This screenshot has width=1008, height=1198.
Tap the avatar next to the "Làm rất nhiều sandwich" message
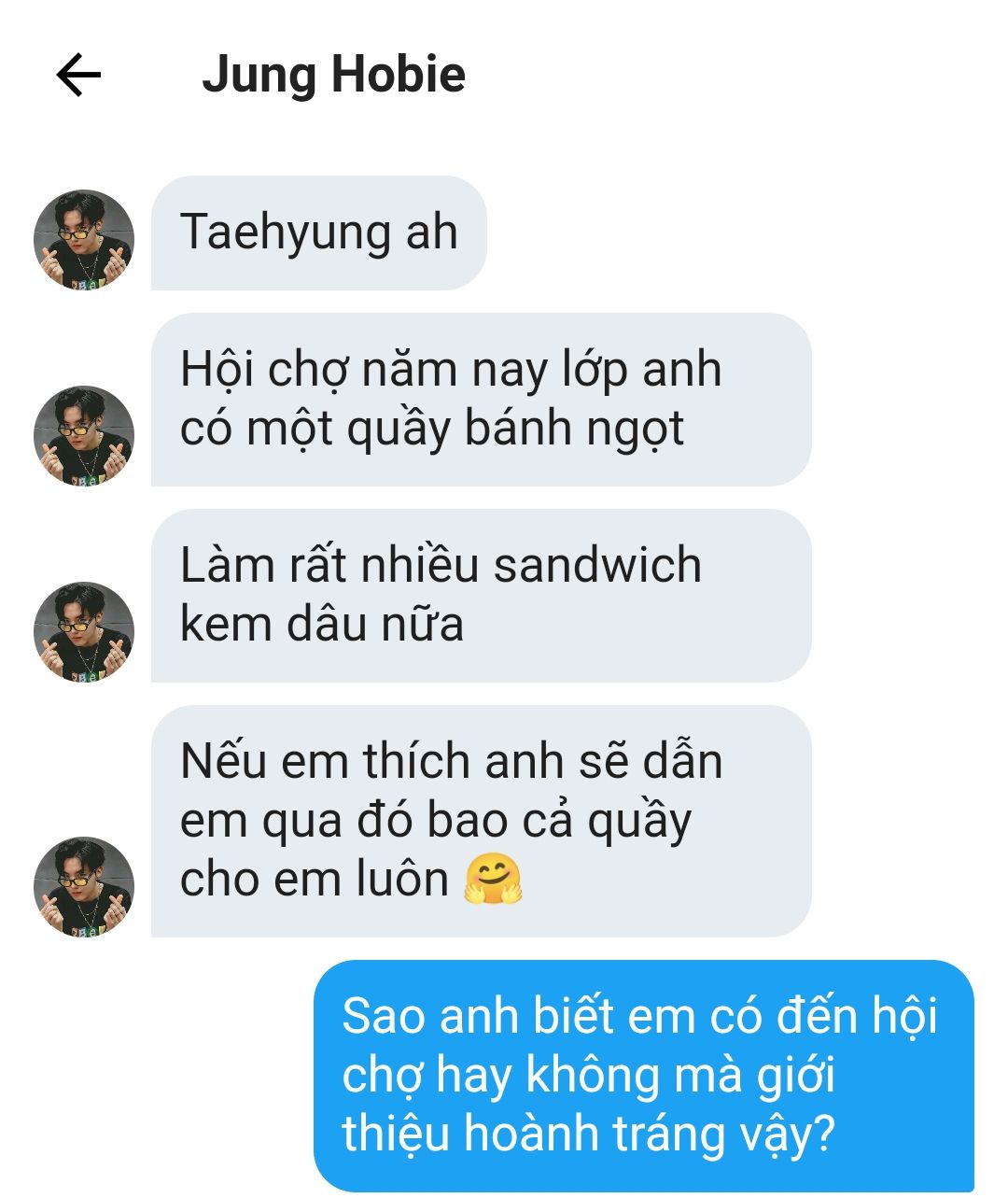coord(84,632)
